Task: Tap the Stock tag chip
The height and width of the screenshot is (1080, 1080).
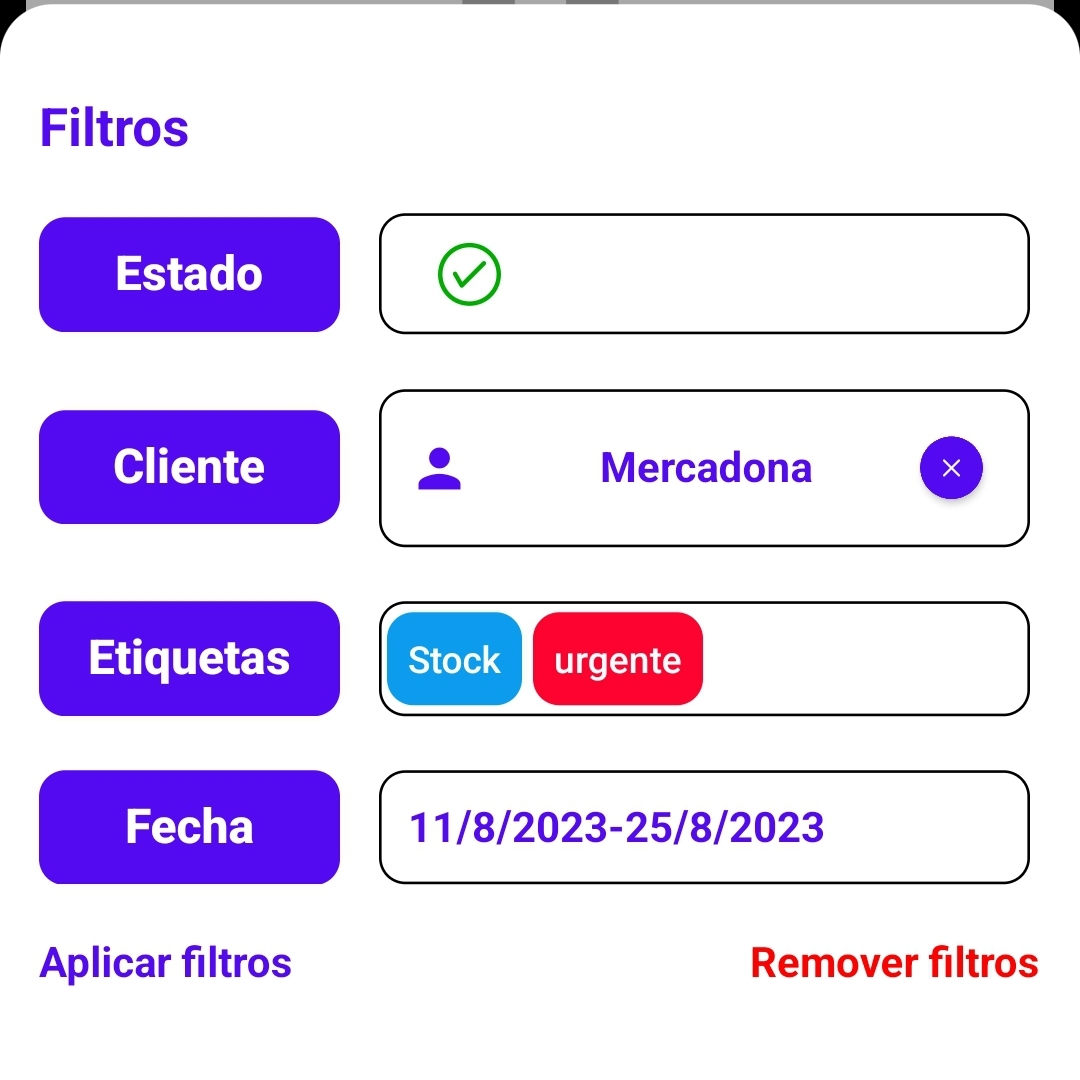Action: (x=454, y=660)
